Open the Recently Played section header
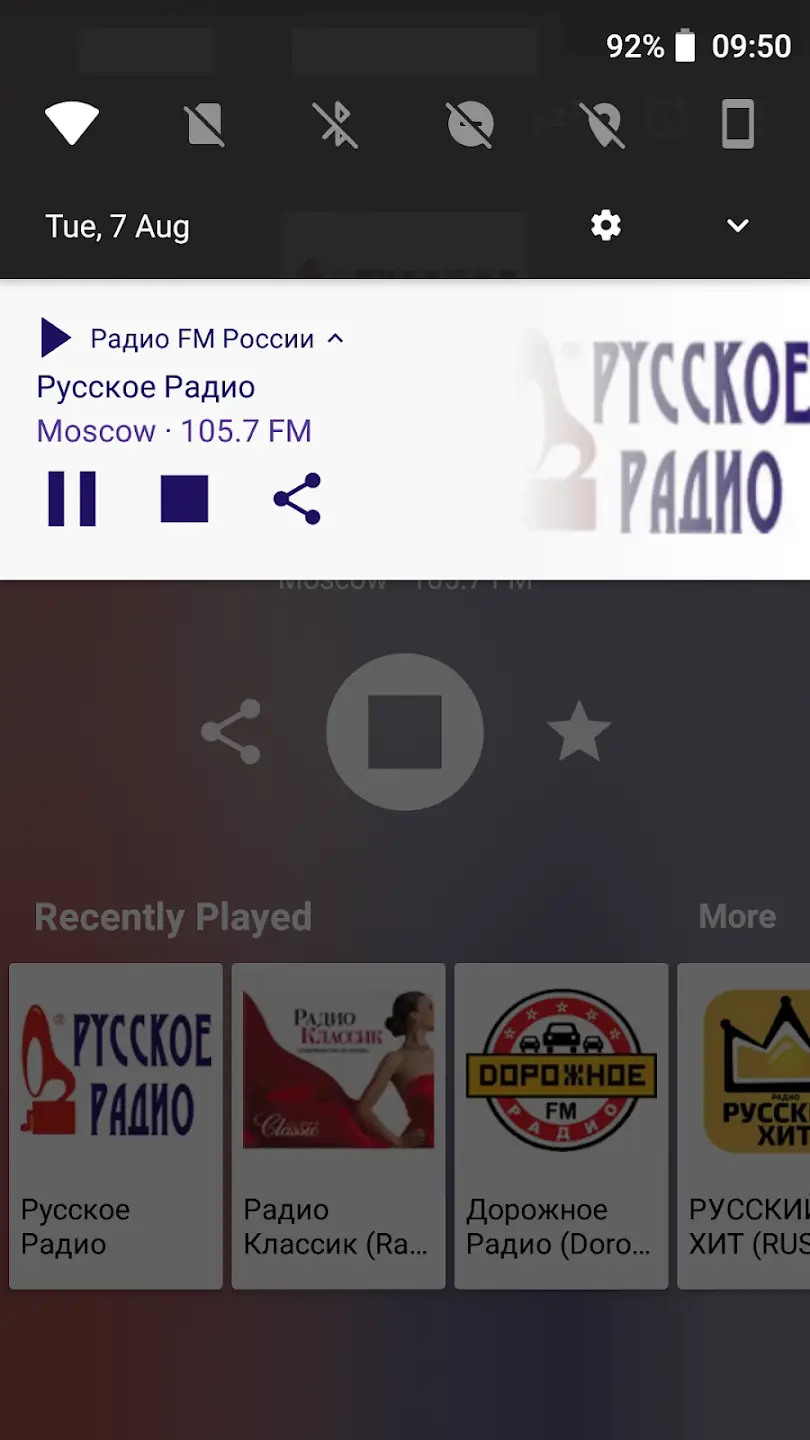Screen dimensions: 810x1440 172,916
